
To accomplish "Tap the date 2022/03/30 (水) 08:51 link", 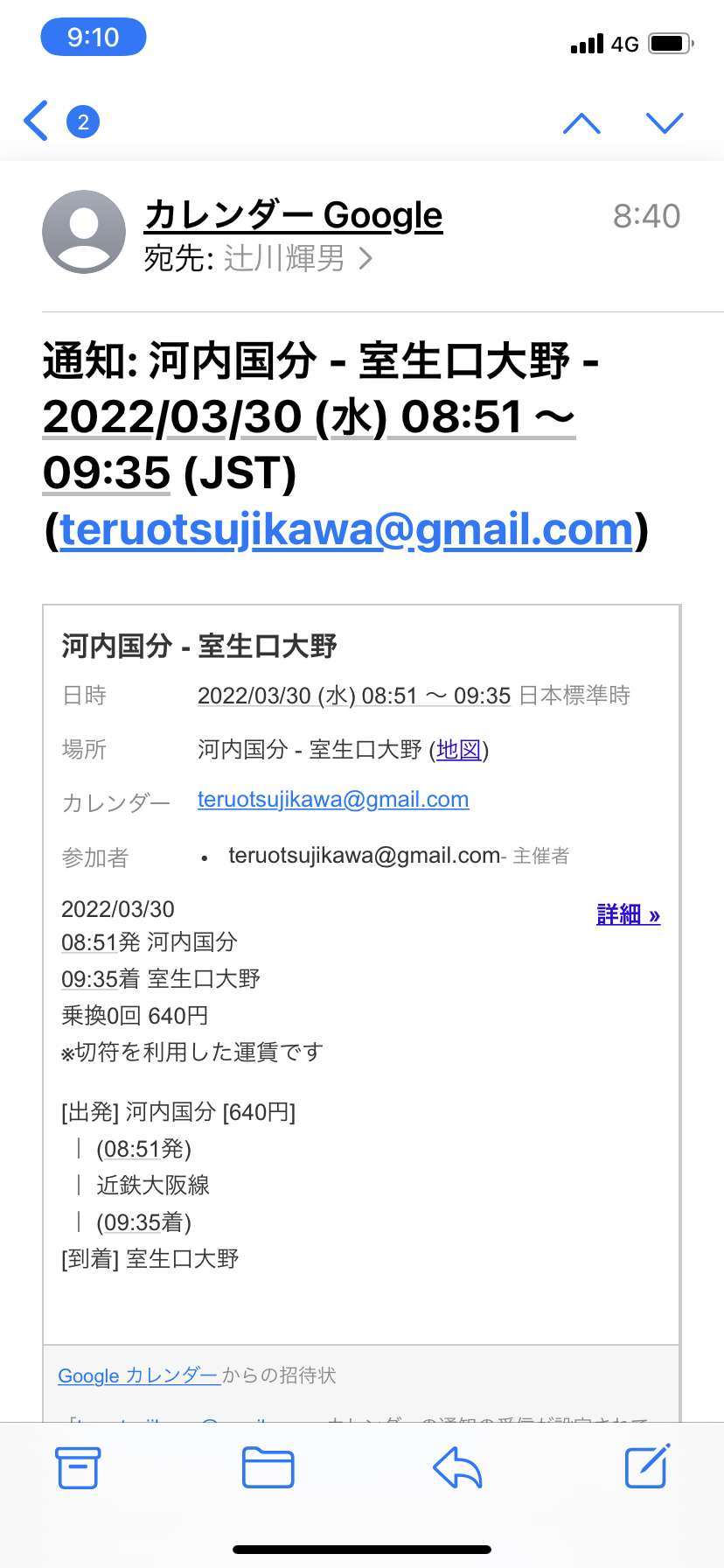I will coord(307,696).
